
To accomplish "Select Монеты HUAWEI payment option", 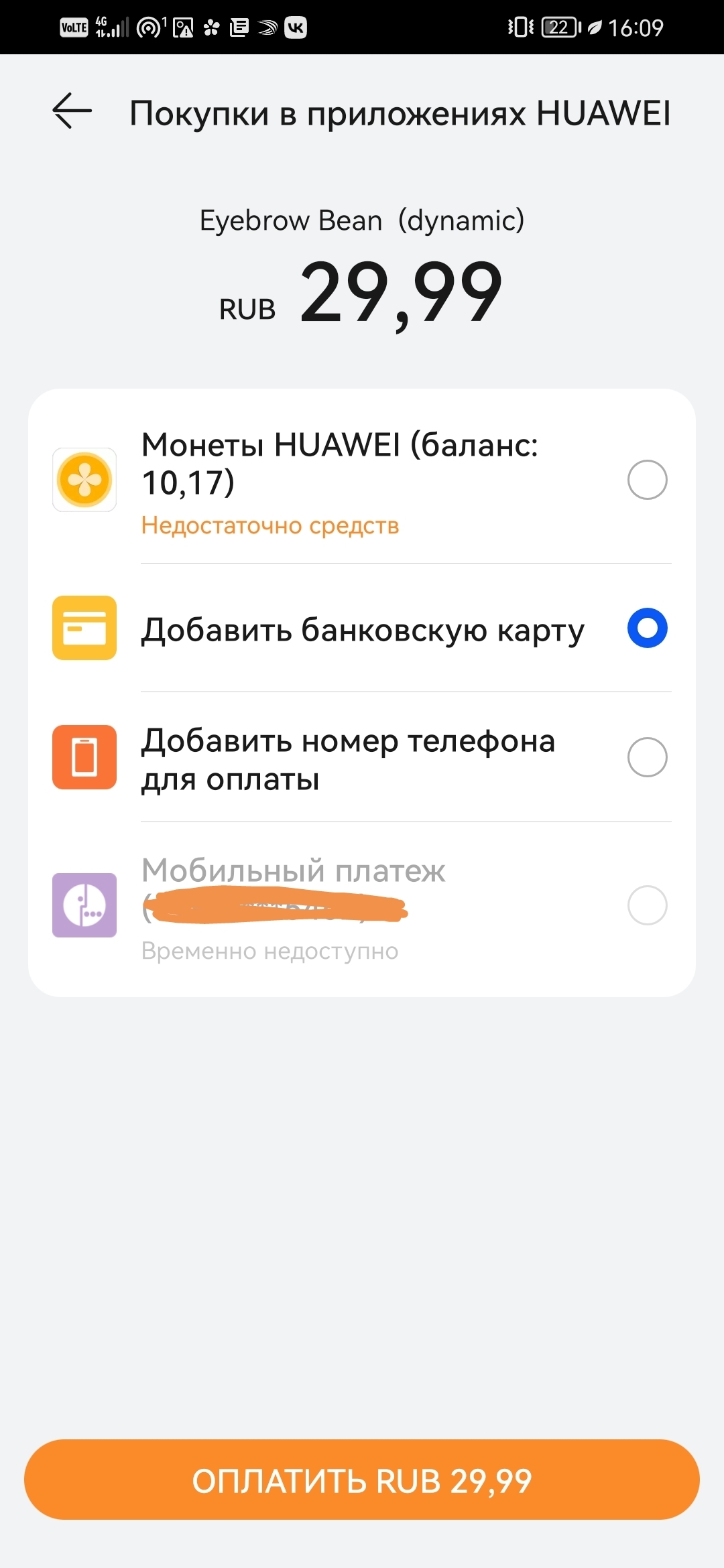I will tap(646, 480).
